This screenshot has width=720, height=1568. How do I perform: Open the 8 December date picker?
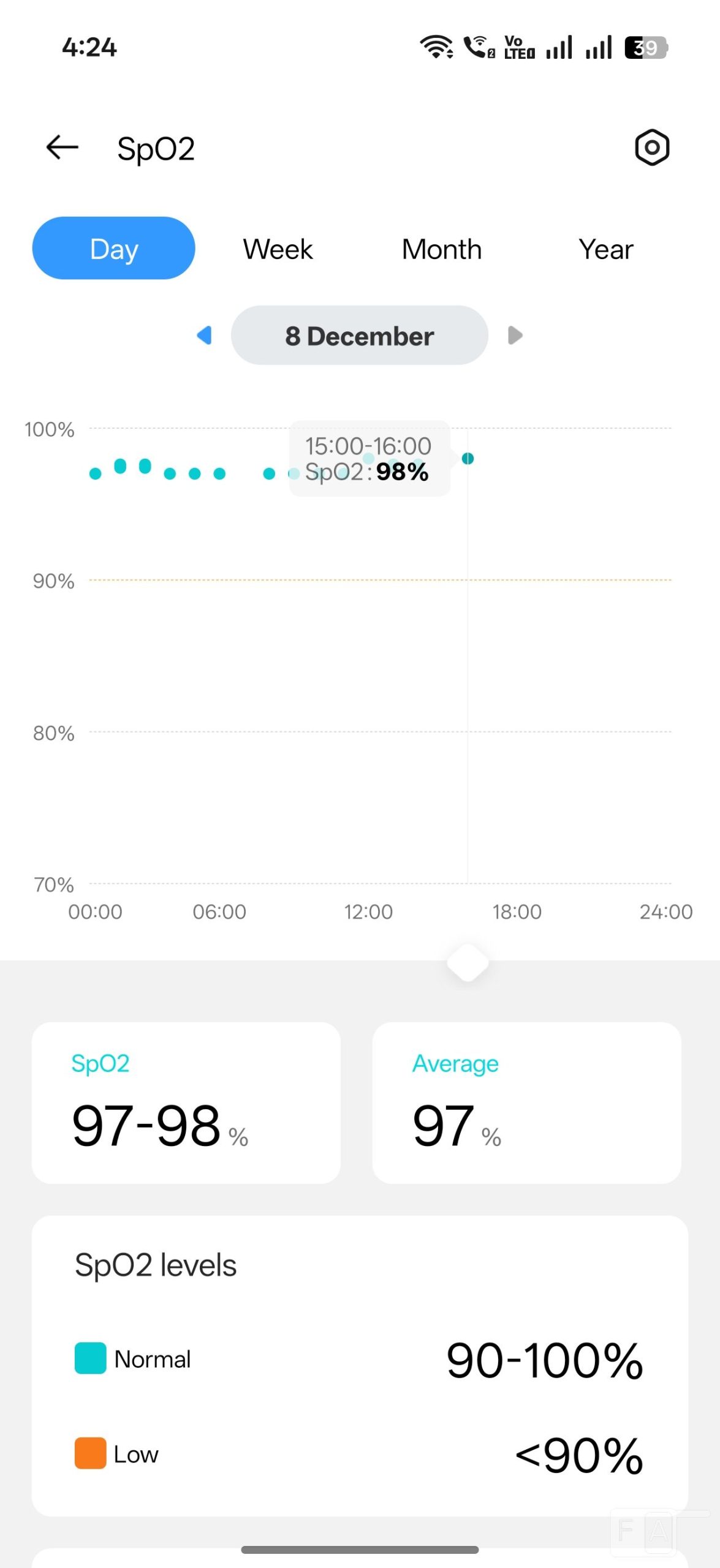[x=359, y=336]
